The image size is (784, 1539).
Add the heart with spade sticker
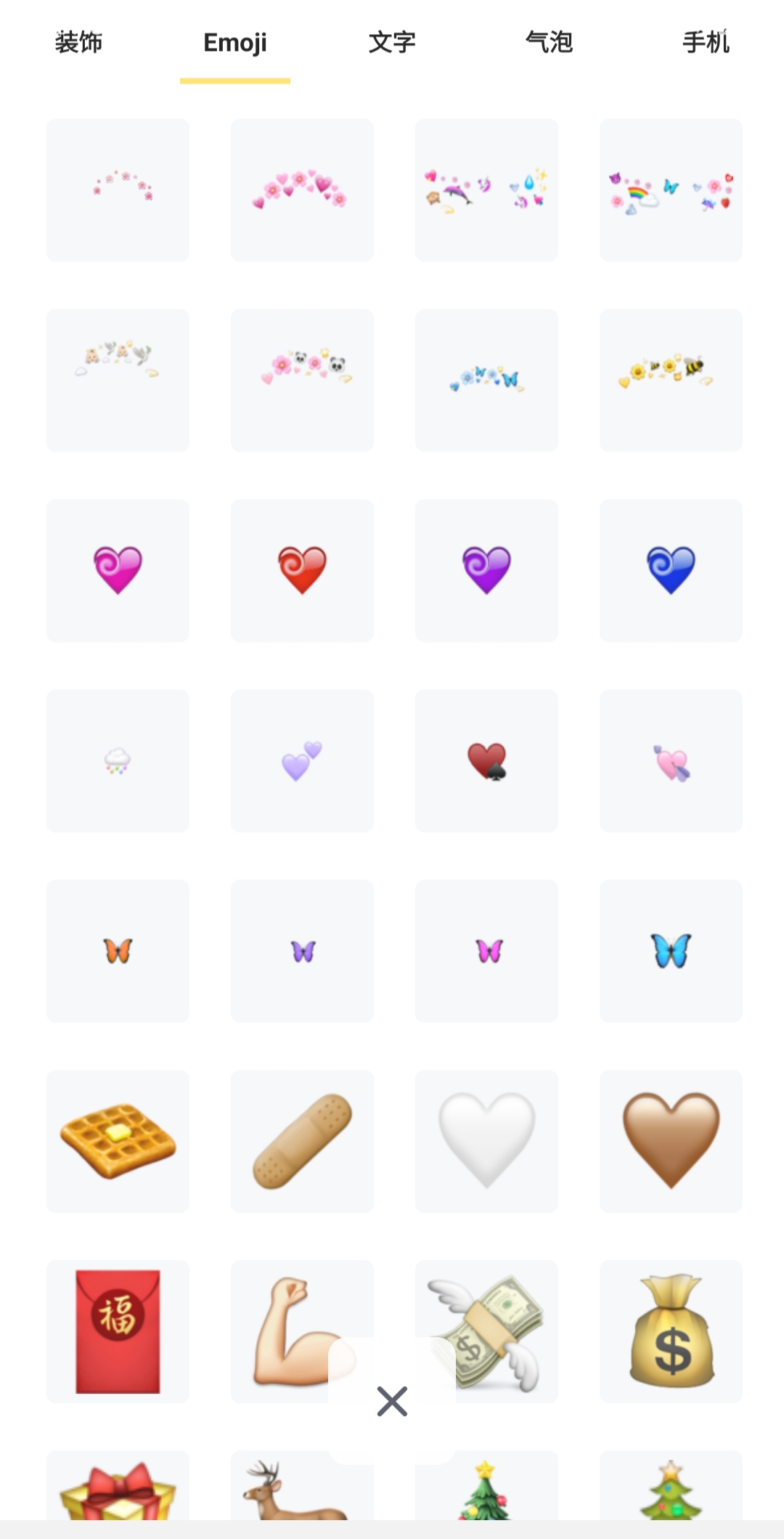coord(486,761)
